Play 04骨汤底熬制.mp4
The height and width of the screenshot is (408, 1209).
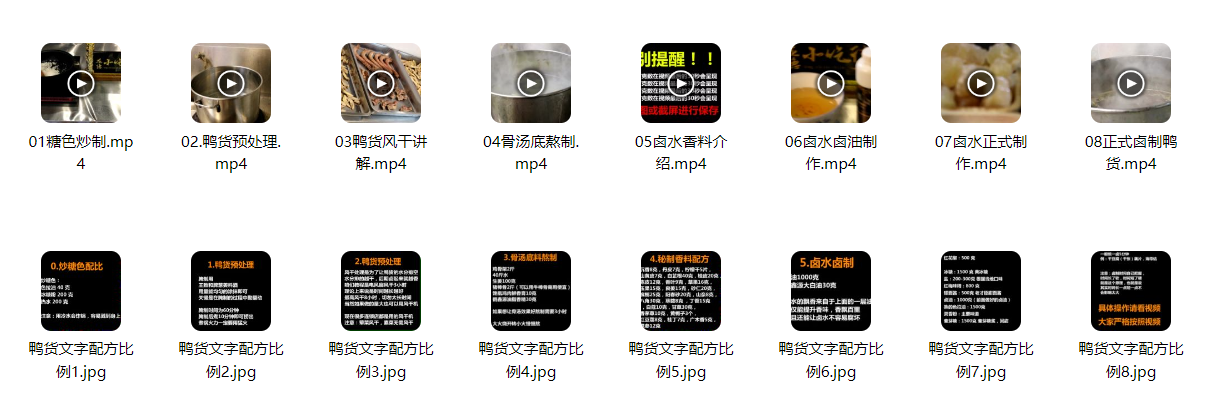(531, 83)
